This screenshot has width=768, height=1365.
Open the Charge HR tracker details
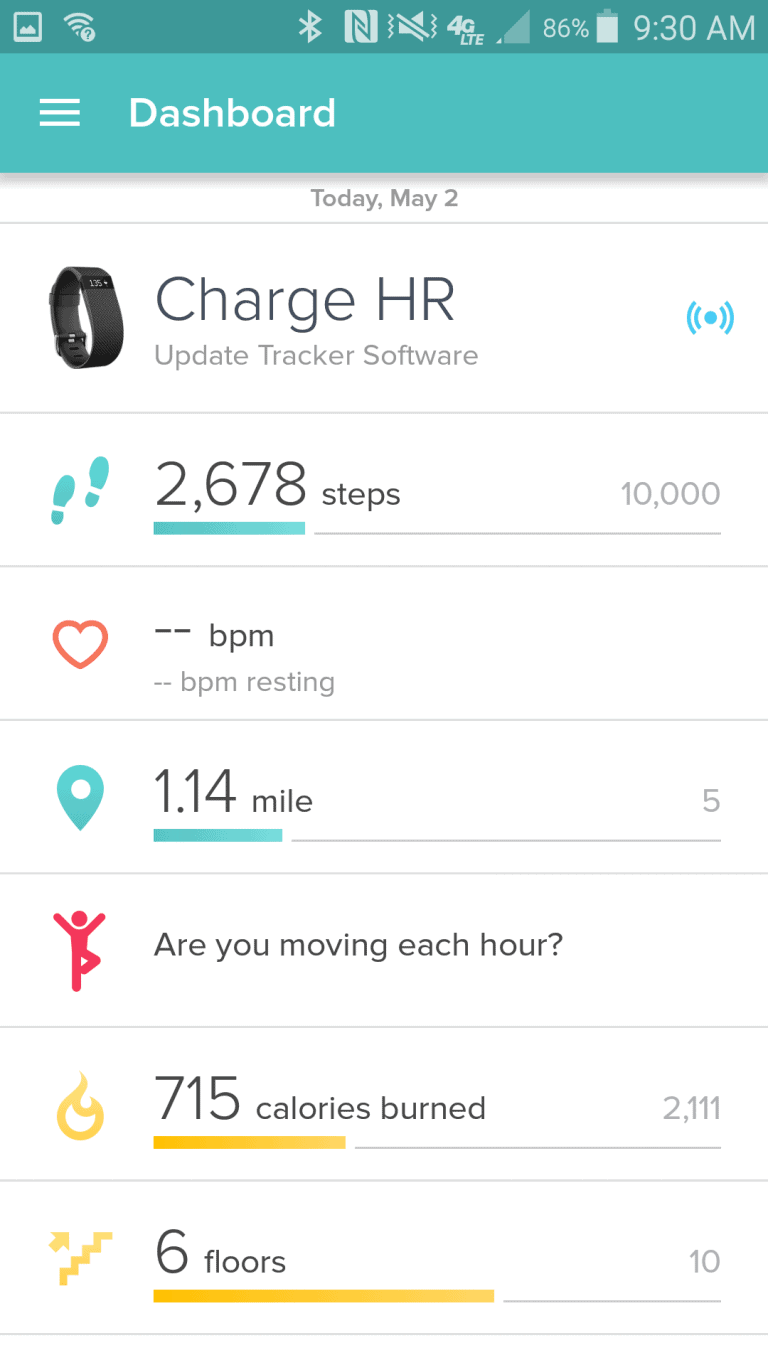click(384, 317)
